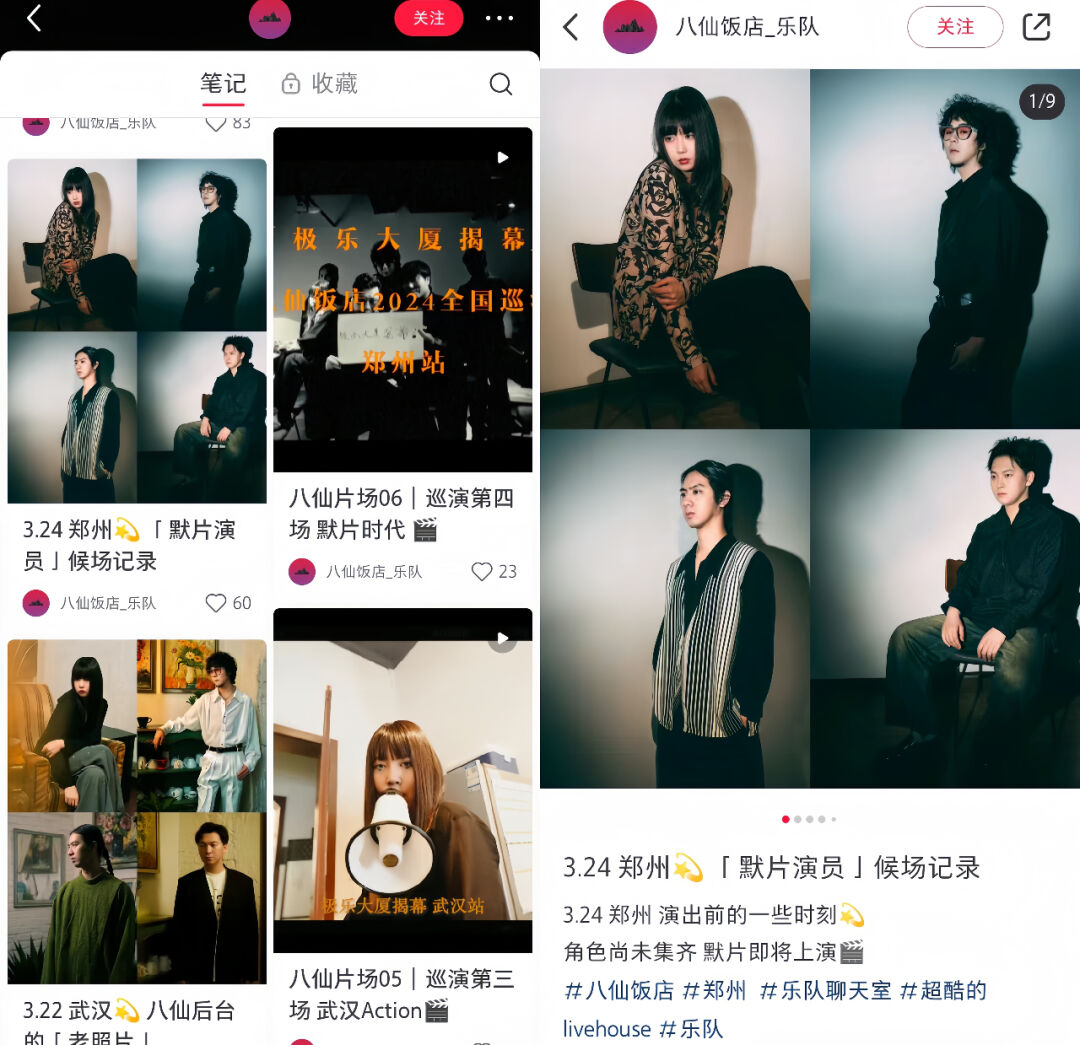Screen dimensions: 1080x1045
Task: Share the note via the arrow icon
Action: [x=1037, y=27]
